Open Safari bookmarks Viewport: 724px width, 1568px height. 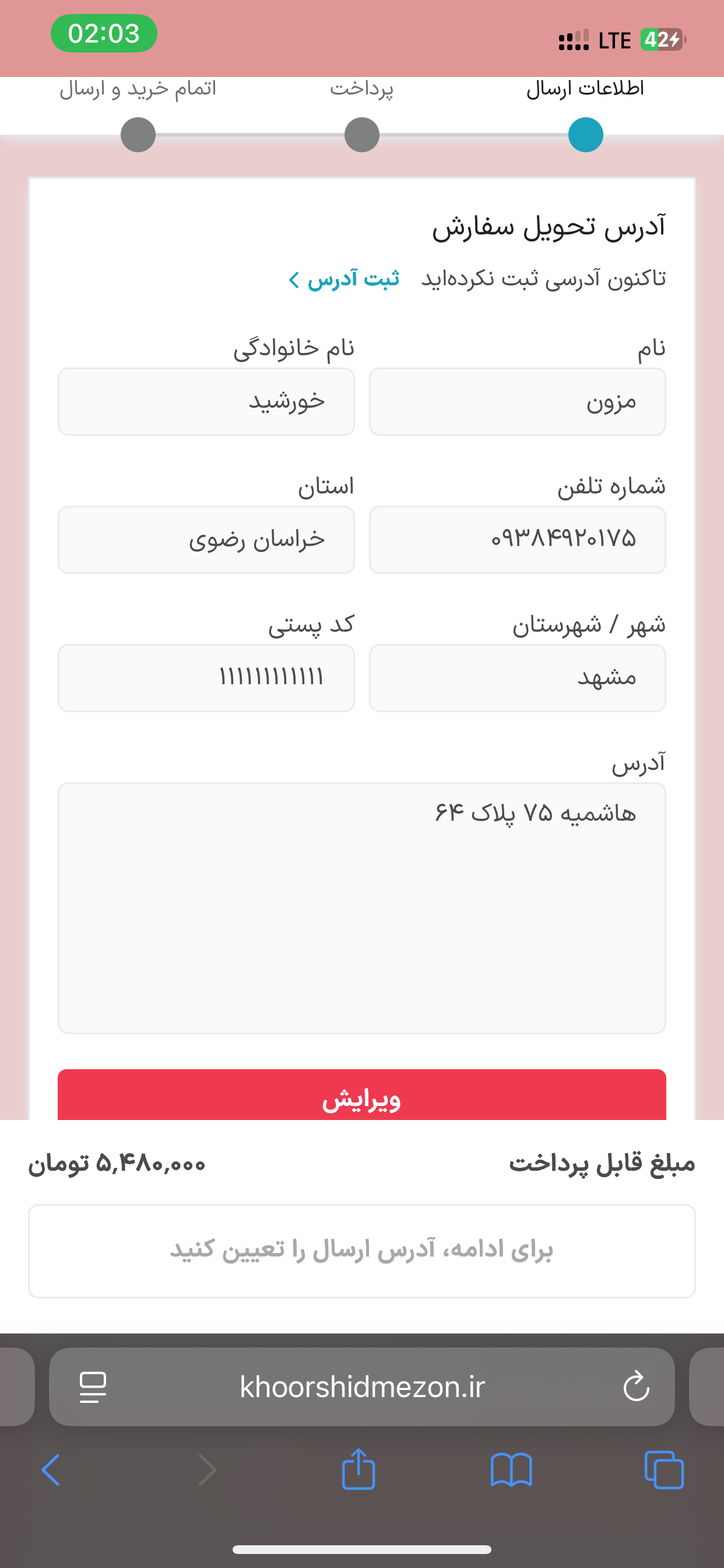point(511,1470)
